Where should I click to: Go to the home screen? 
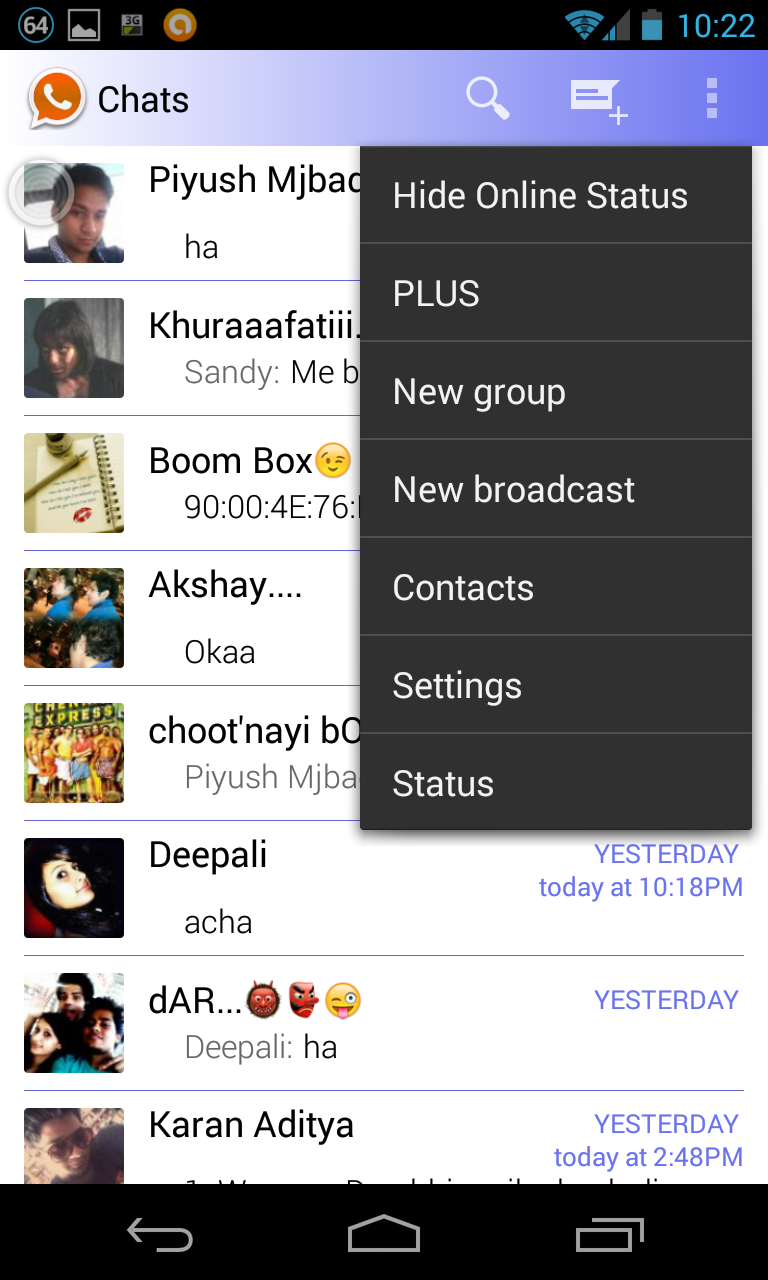pyautogui.click(x=384, y=1236)
